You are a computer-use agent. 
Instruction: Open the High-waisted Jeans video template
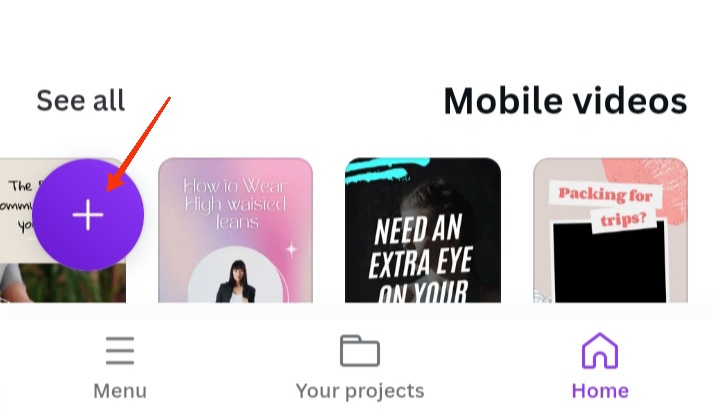tap(235, 230)
